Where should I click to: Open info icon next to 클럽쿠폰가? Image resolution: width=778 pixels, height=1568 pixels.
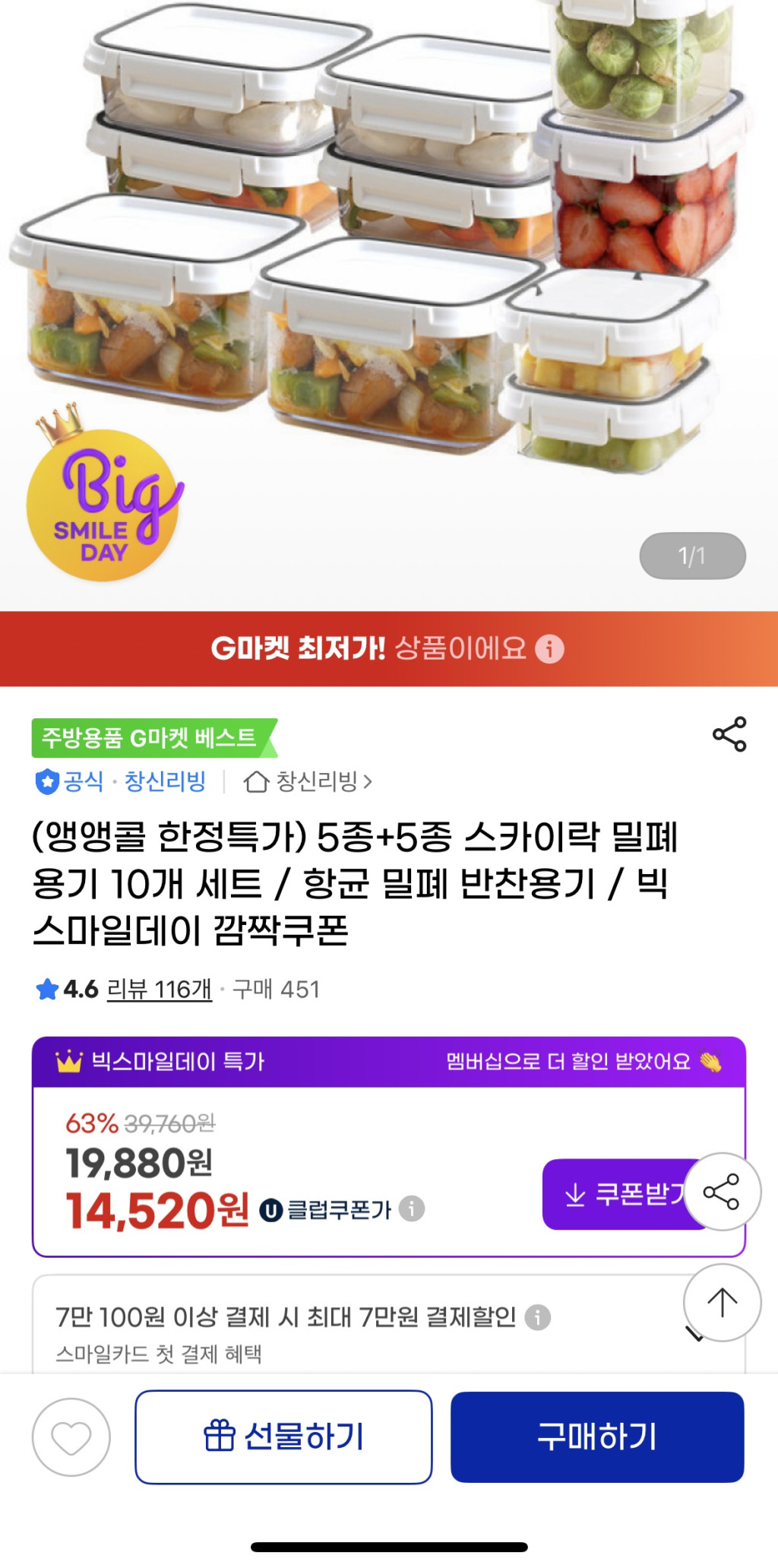click(x=412, y=1208)
